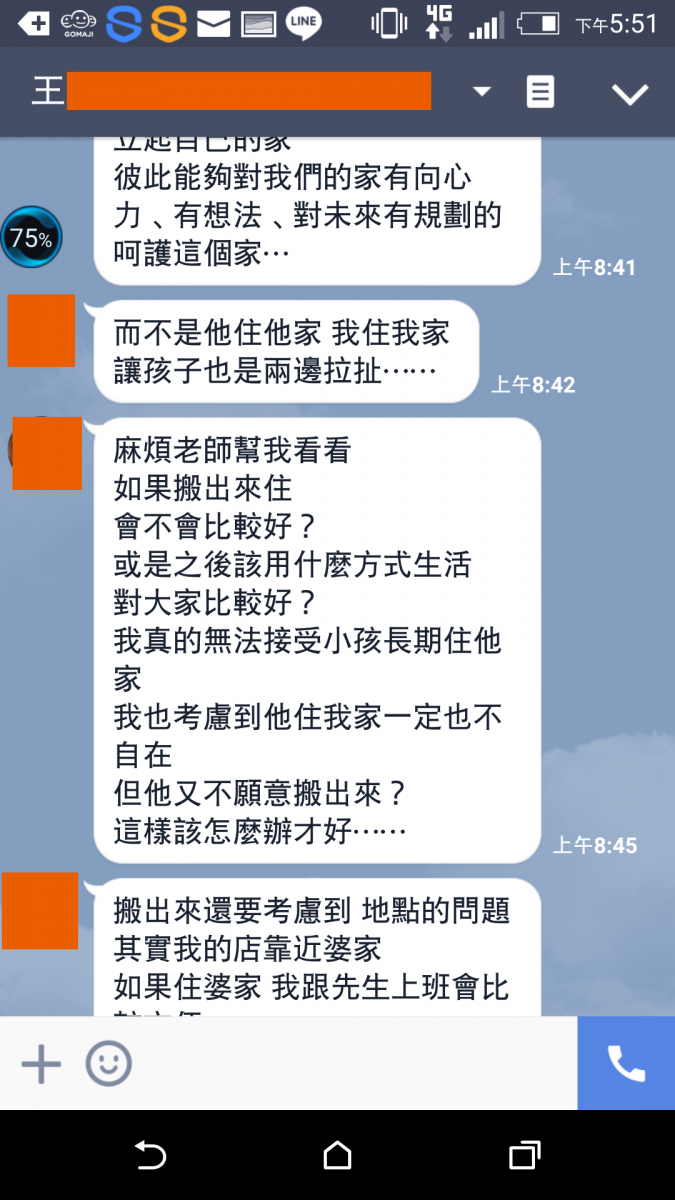675x1200 pixels.
Task: Open the chevron-down chat menu
Action: 630,94
